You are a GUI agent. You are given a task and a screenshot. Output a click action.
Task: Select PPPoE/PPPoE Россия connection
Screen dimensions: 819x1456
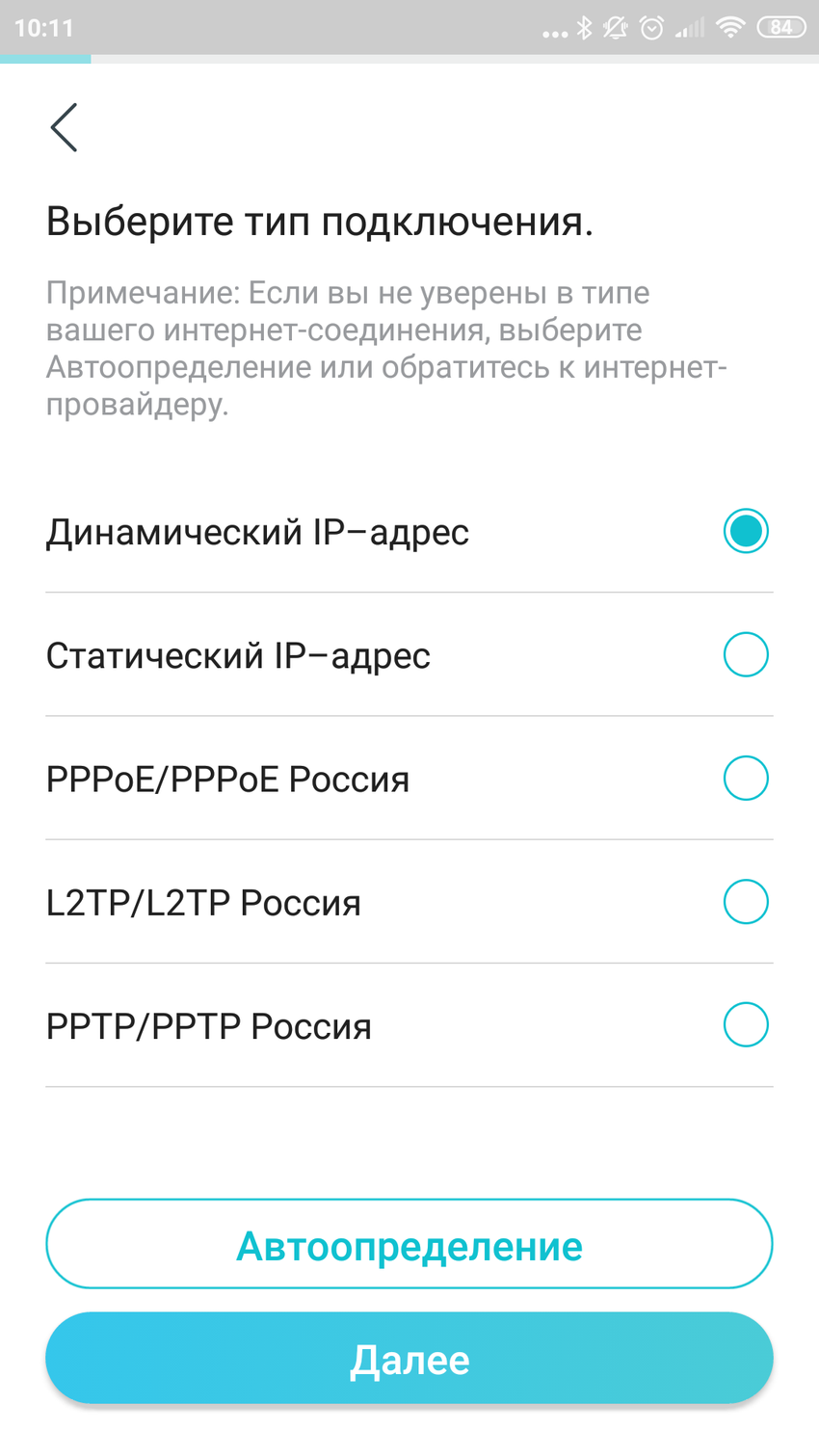pos(745,779)
